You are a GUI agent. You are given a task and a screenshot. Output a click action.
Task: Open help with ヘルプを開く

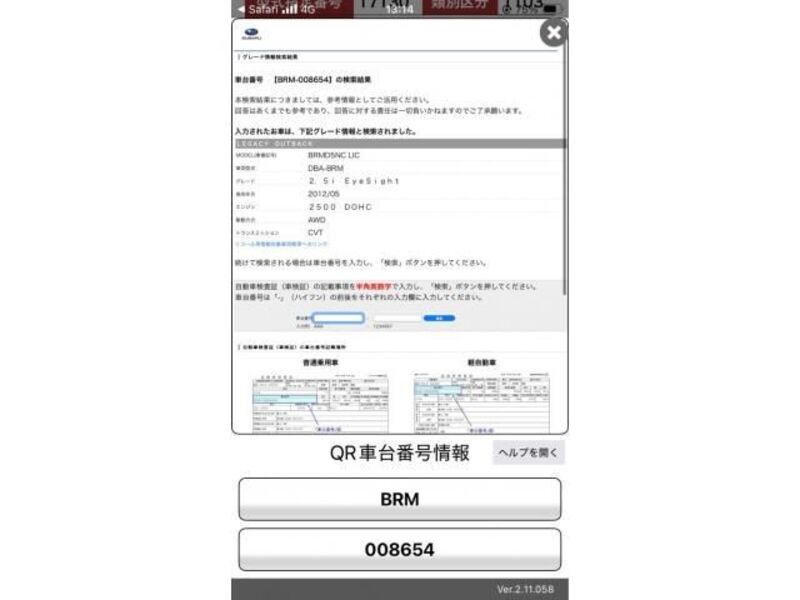coord(529,453)
